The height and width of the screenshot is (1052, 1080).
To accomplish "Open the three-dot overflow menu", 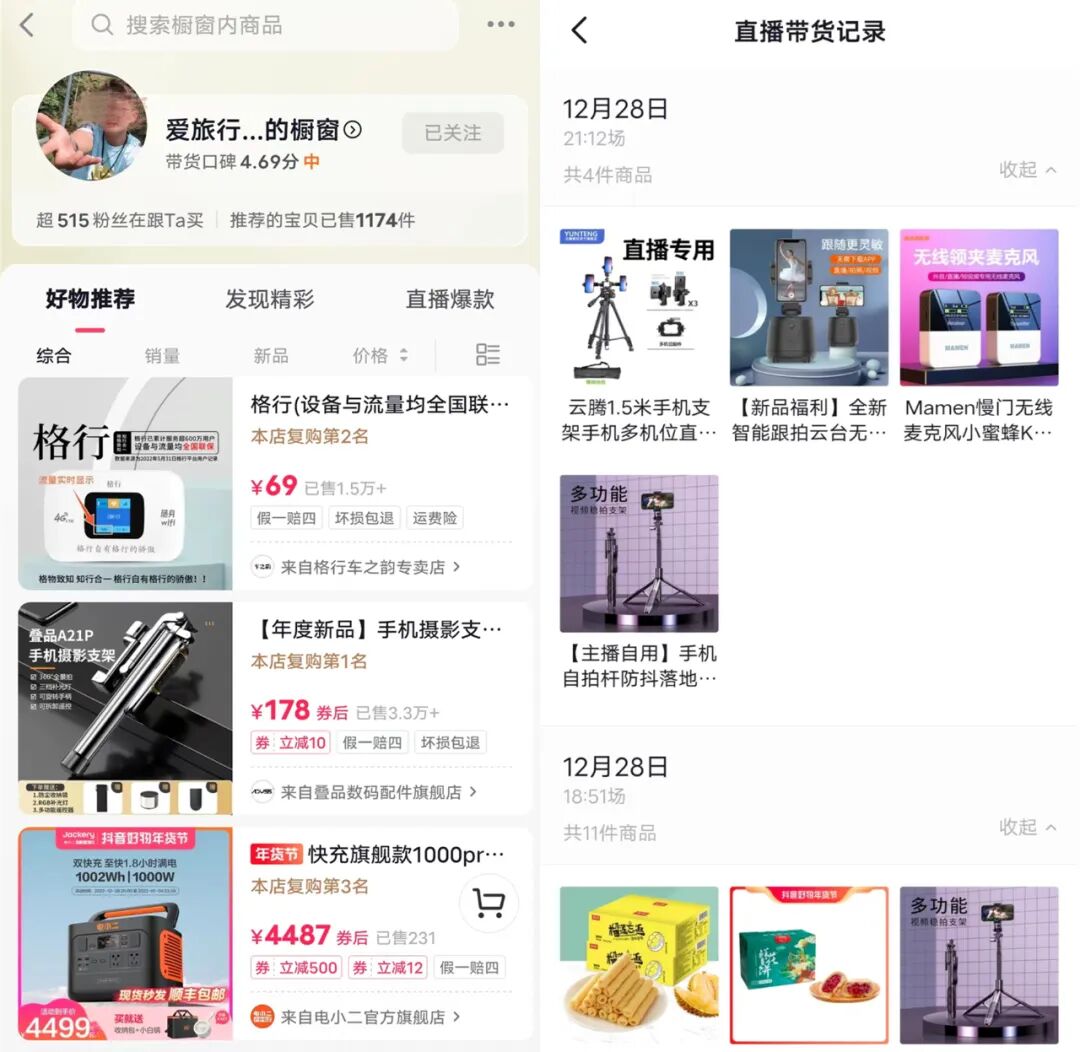I will coord(500,25).
